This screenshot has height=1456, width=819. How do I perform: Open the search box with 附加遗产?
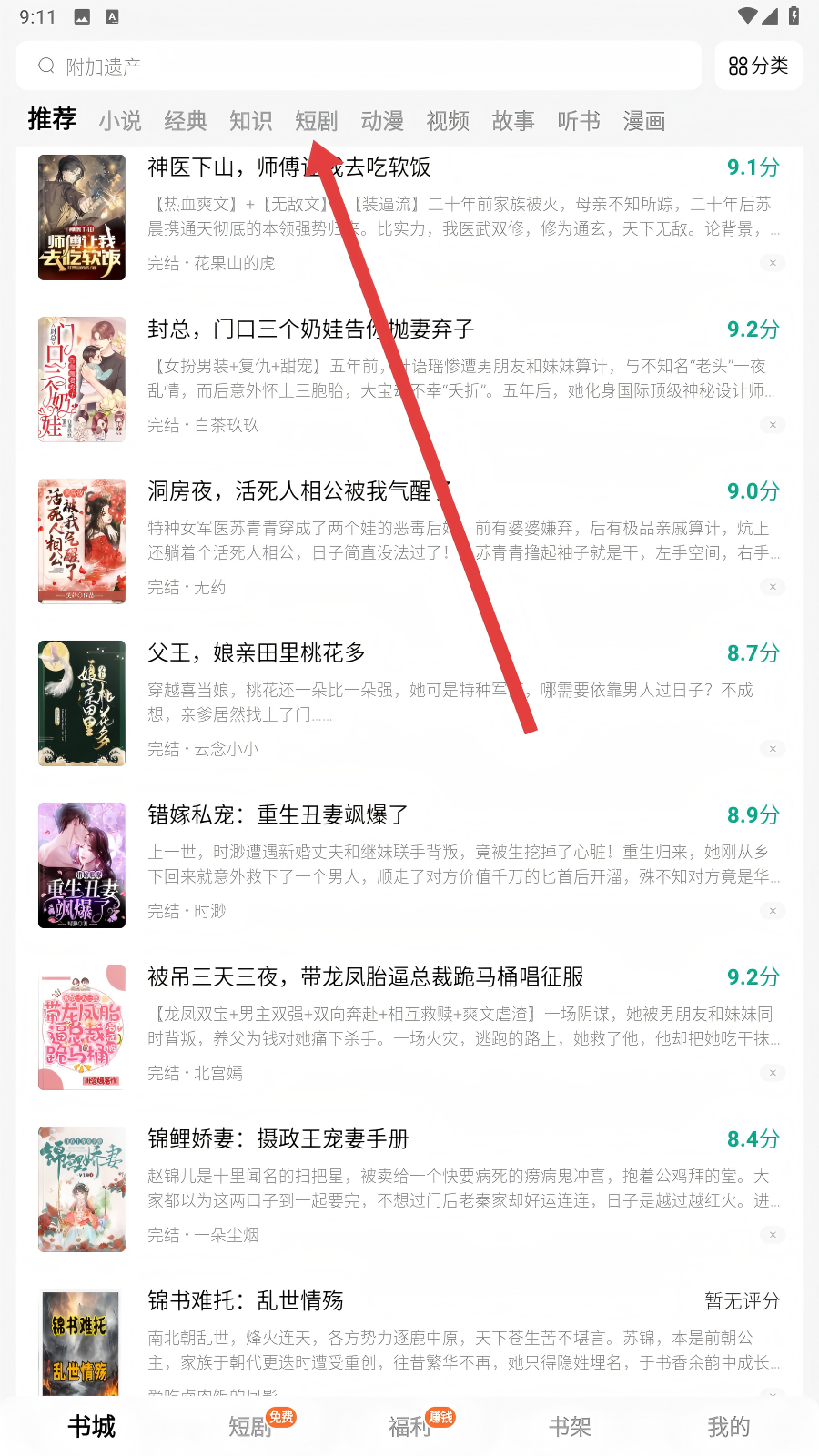pos(359,66)
